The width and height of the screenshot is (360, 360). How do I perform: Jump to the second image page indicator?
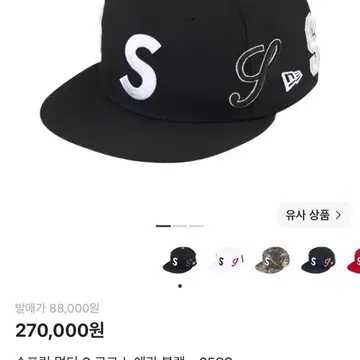180,226
